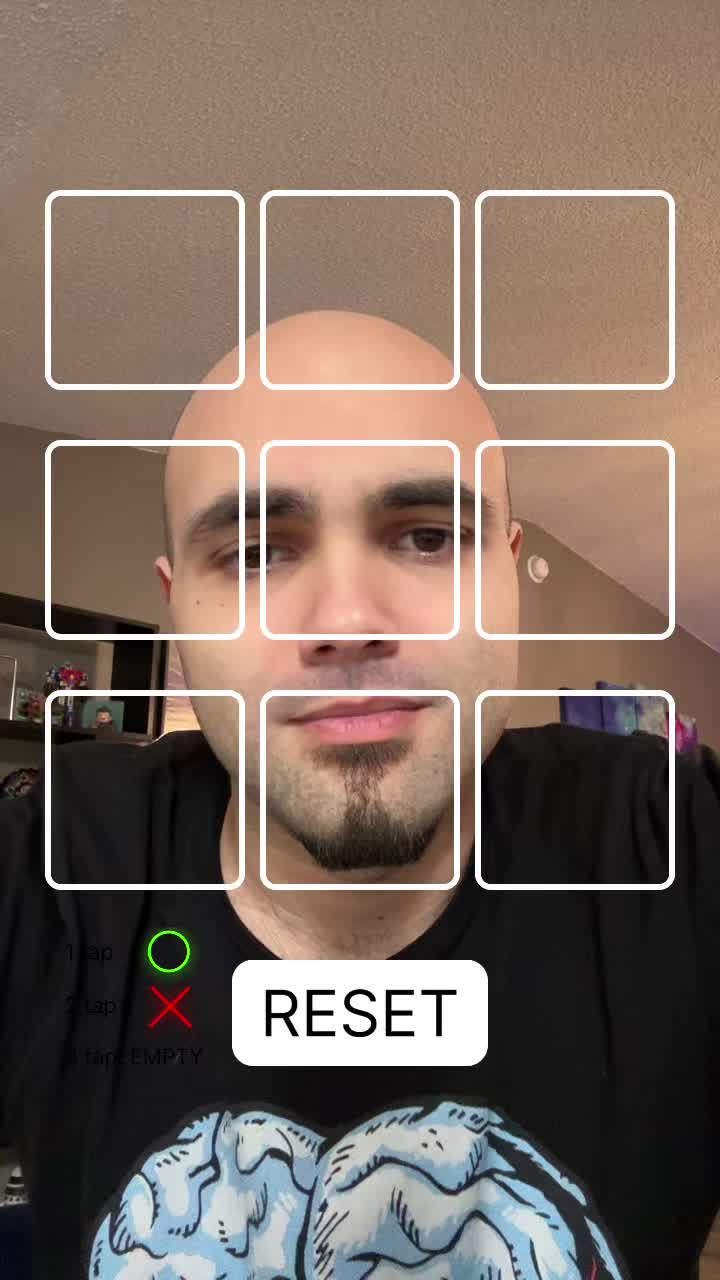Image resolution: width=720 pixels, height=1280 pixels.
Task: Mark the bottom-left grid cell
Action: (x=145, y=790)
